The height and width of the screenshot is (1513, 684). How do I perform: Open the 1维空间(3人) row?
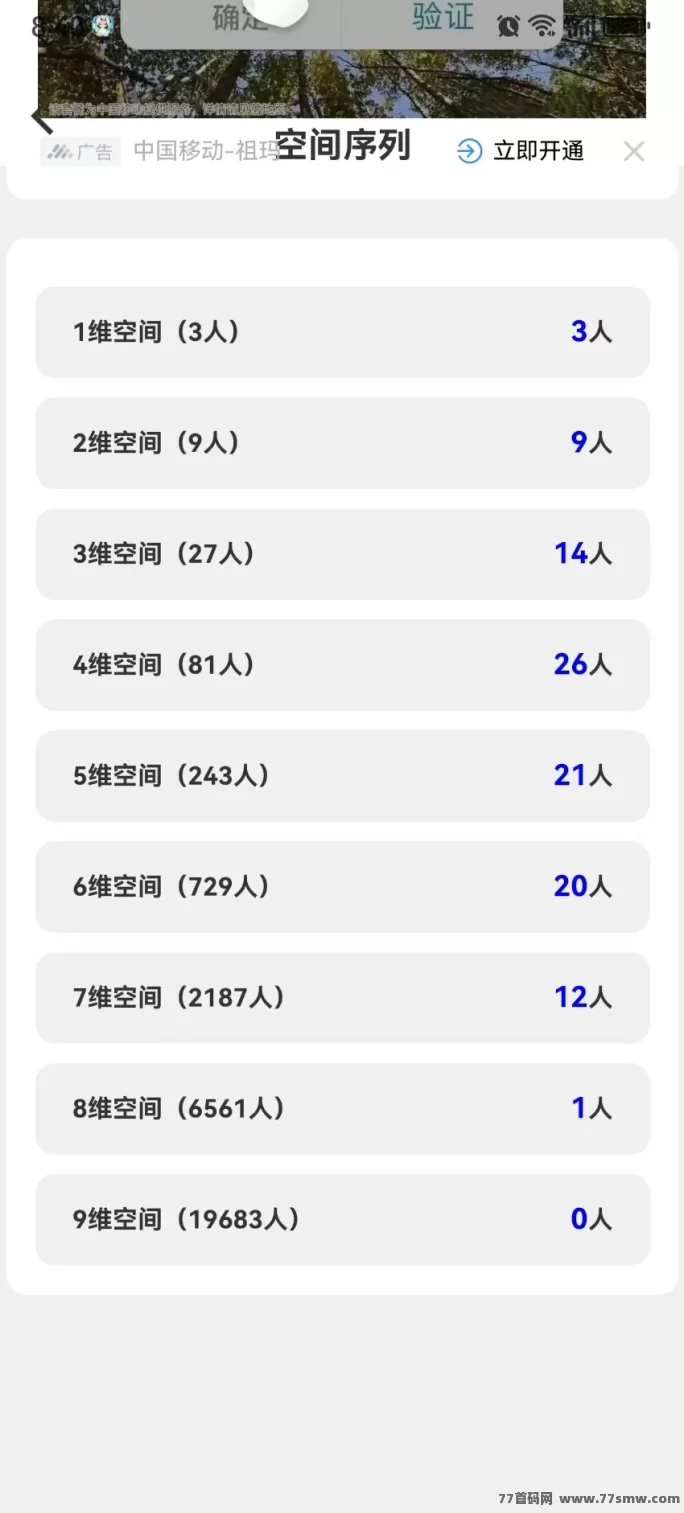[343, 332]
